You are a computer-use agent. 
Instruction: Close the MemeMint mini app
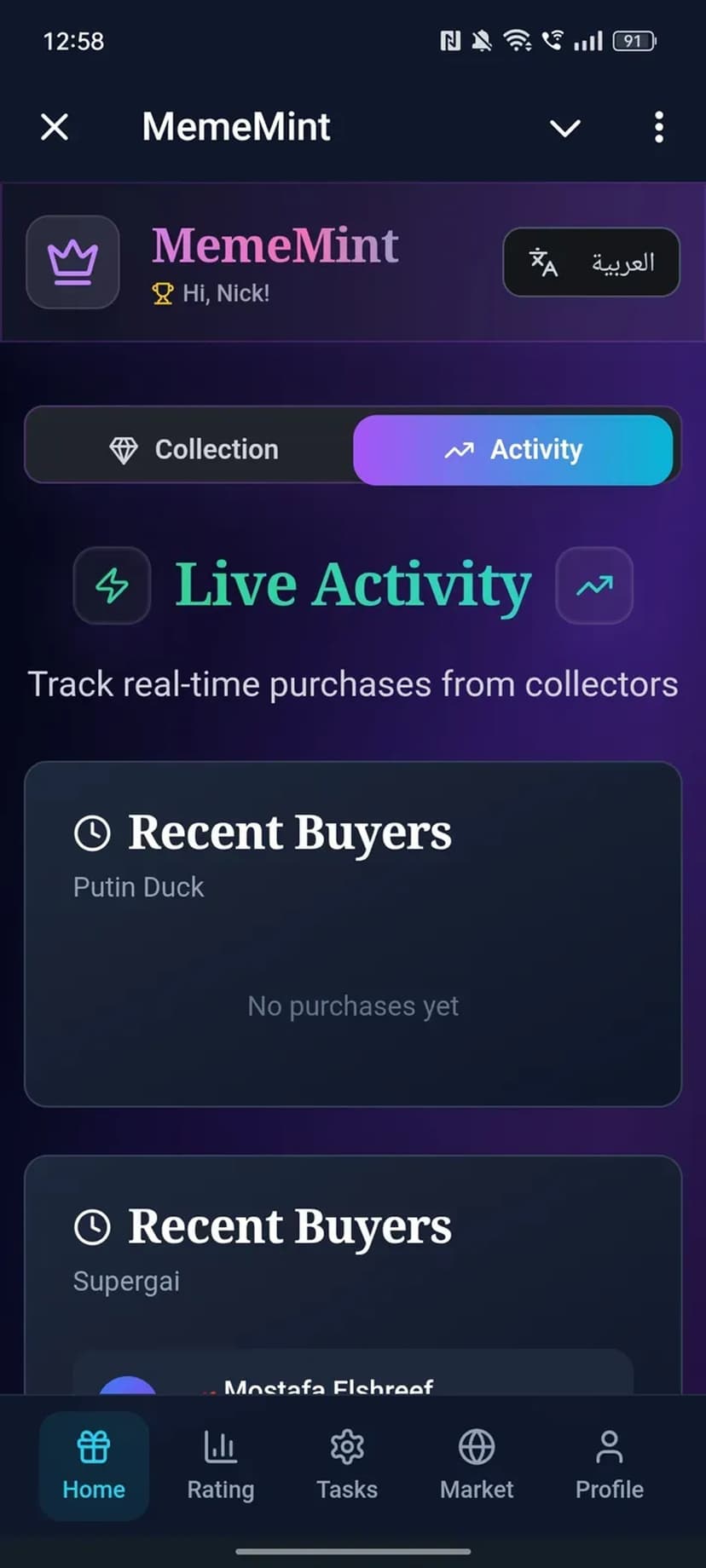tap(55, 128)
